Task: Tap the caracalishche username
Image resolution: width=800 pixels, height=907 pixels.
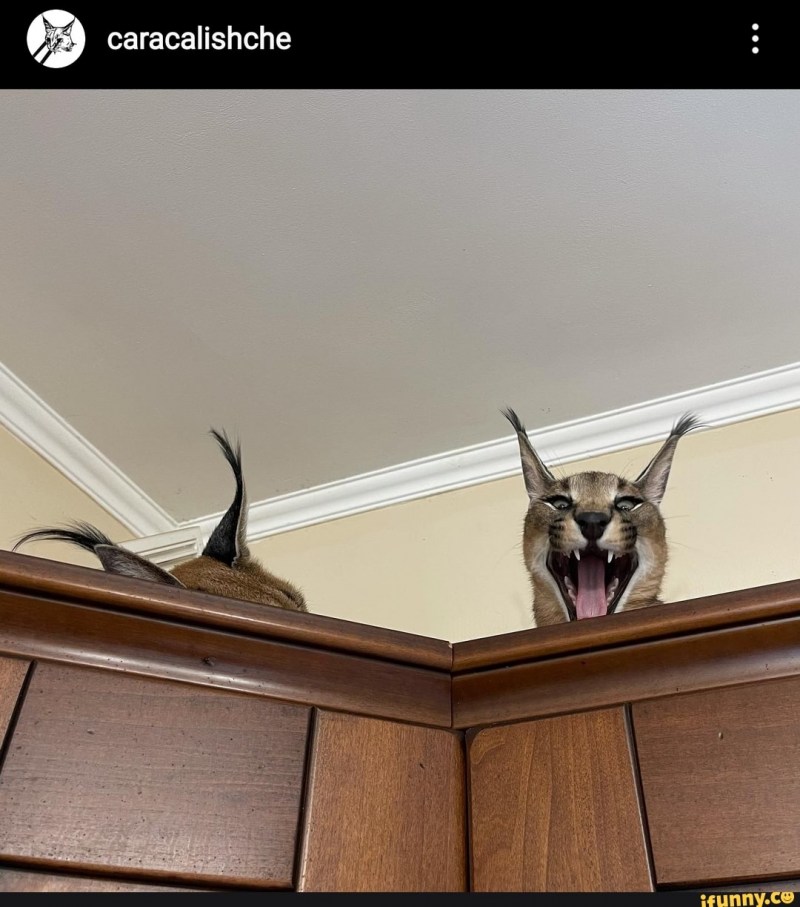Action: 198,39
